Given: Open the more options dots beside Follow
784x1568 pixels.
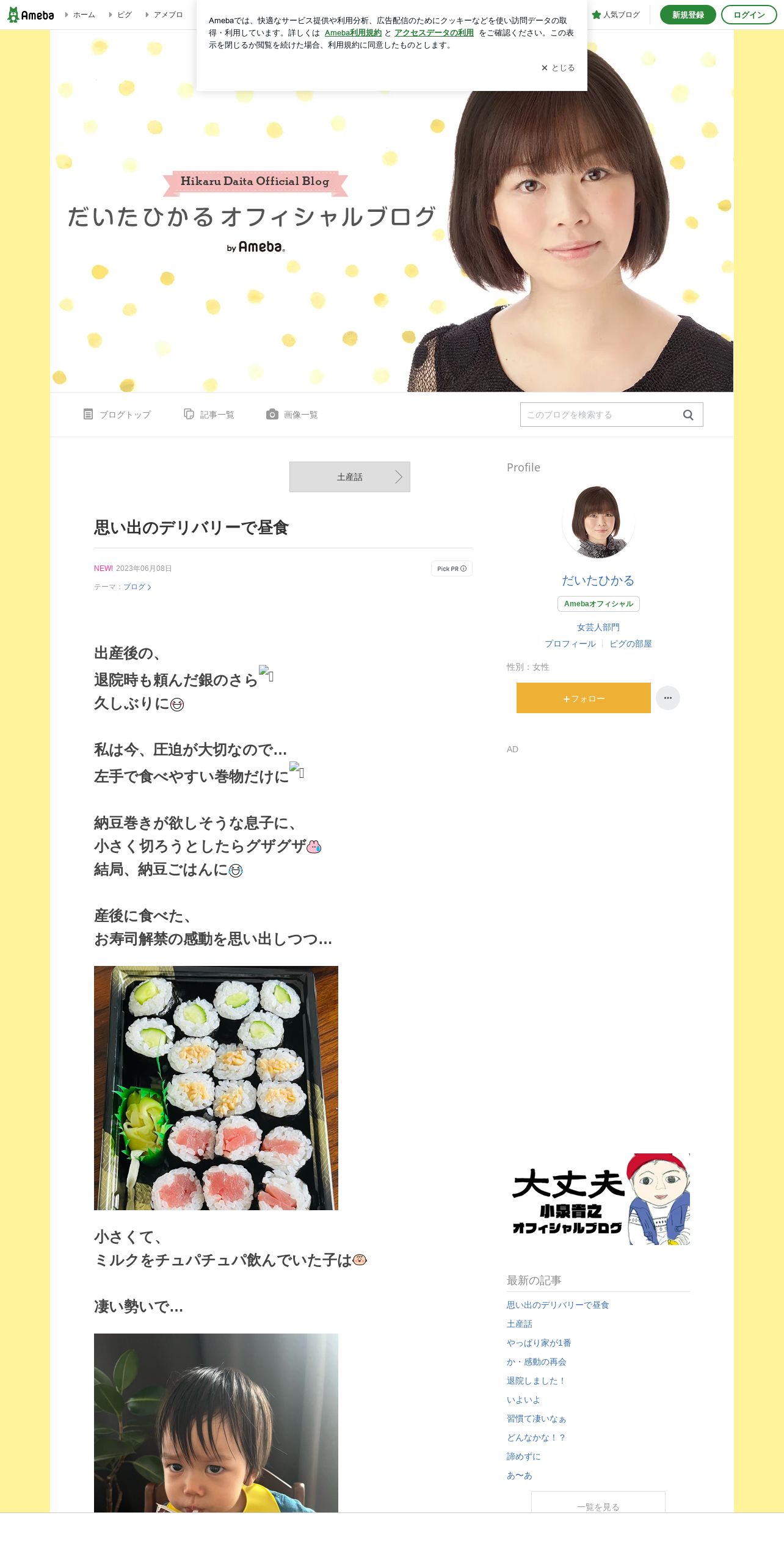Looking at the screenshot, I should 668,698.
